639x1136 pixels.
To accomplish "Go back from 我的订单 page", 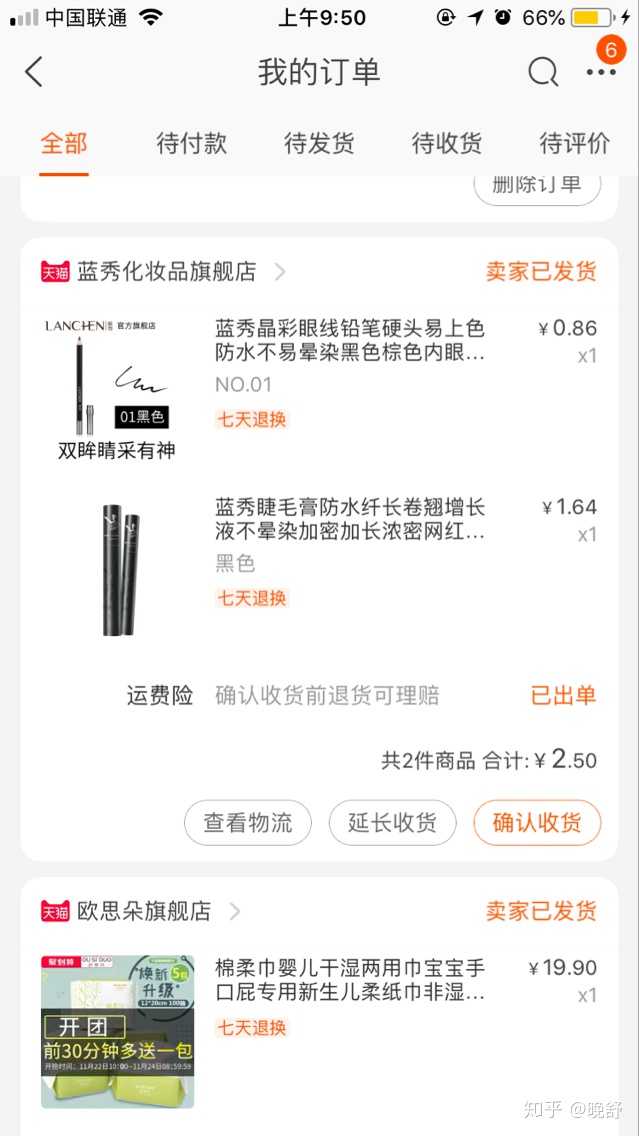I will (34, 72).
